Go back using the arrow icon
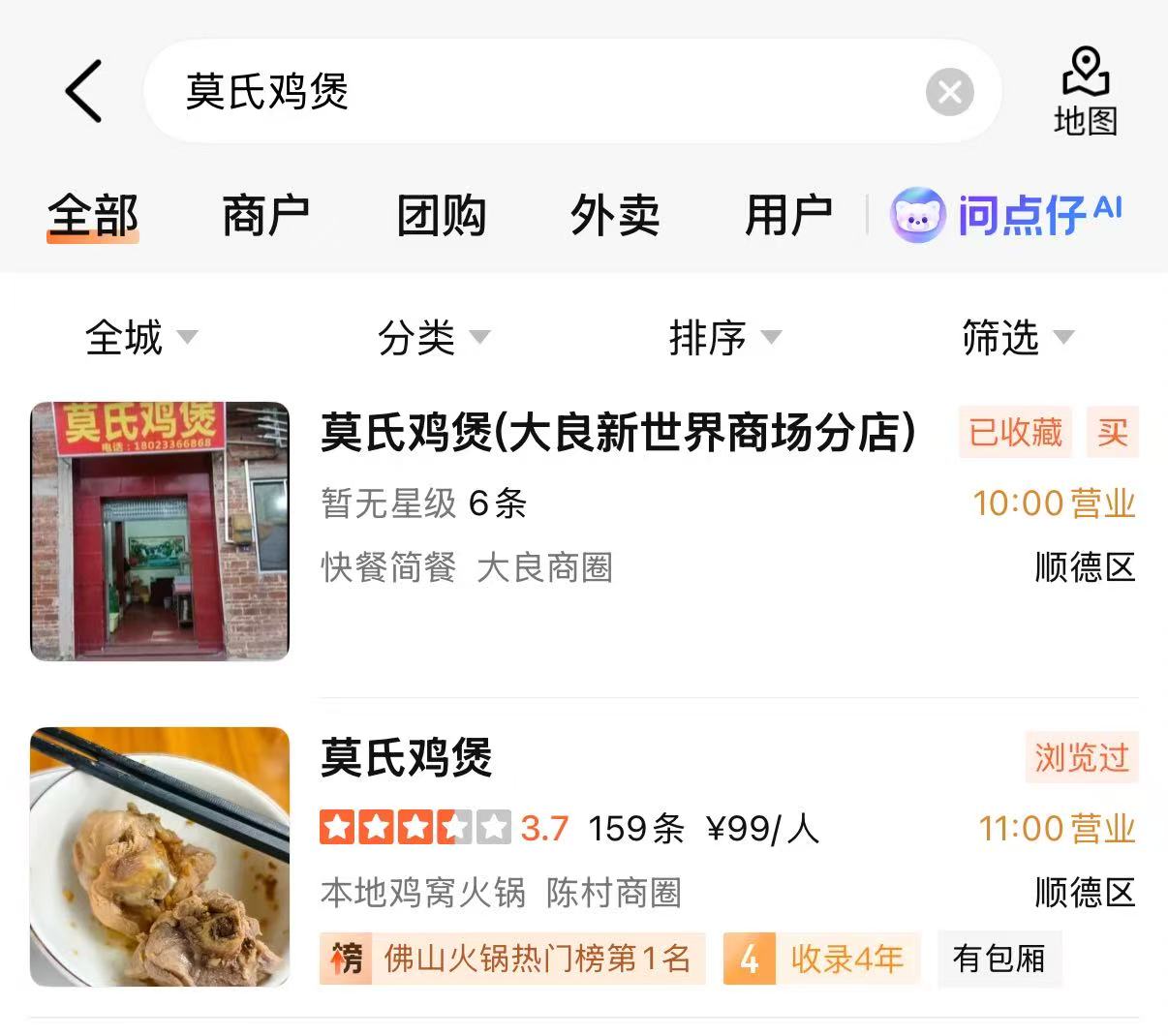This screenshot has width=1168, height=1036. [x=84, y=91]
